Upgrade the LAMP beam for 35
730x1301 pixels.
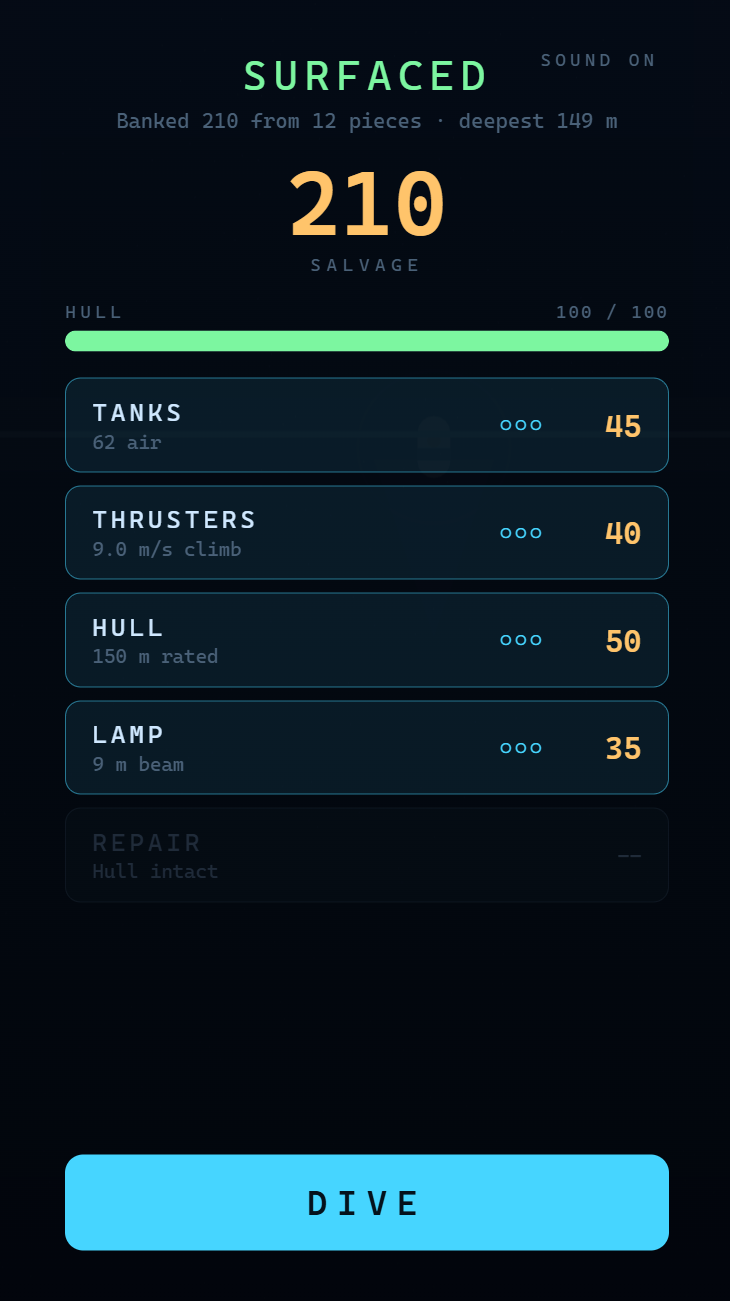tap(367, 748)
